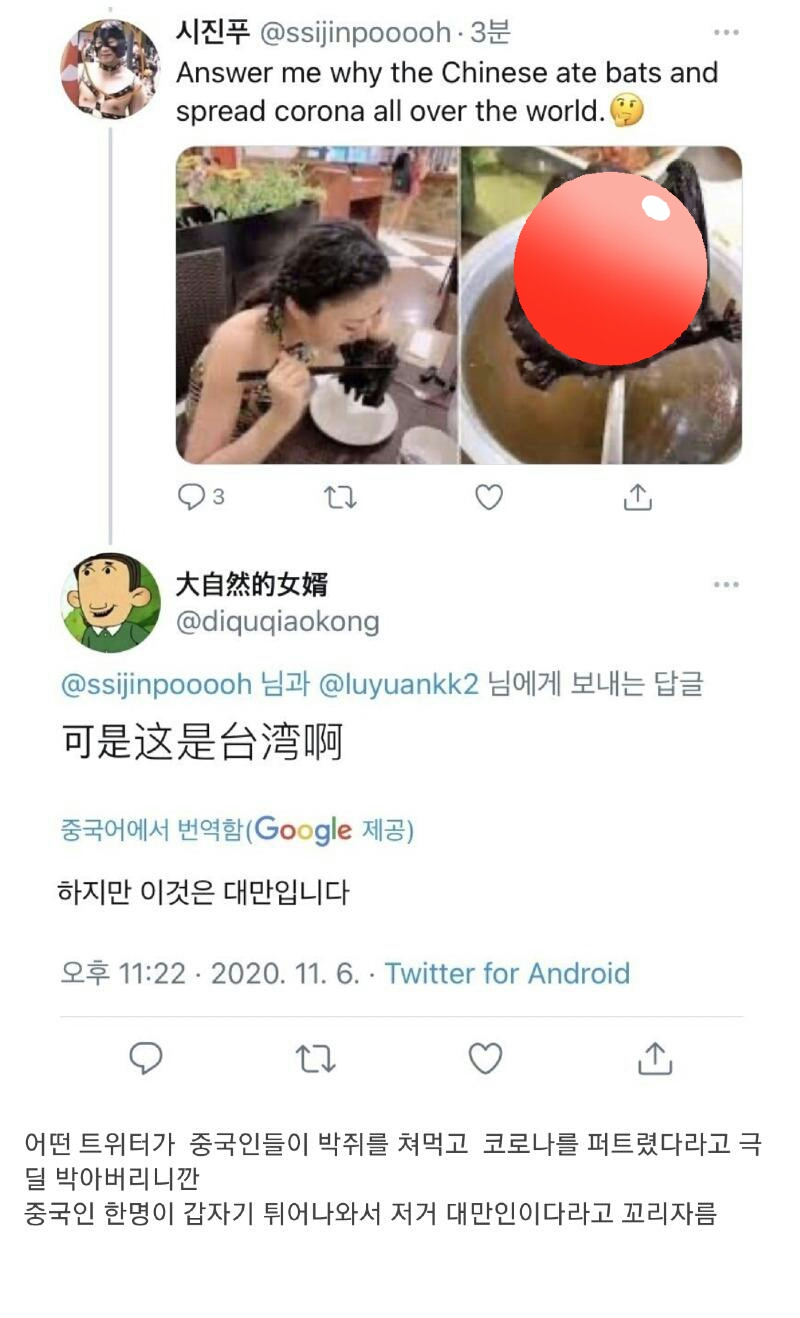Viewport: 800px width, 1318px height.
Task: Reply to 大自然的女婿's tweet
Action: click(x=146, y=1058)
